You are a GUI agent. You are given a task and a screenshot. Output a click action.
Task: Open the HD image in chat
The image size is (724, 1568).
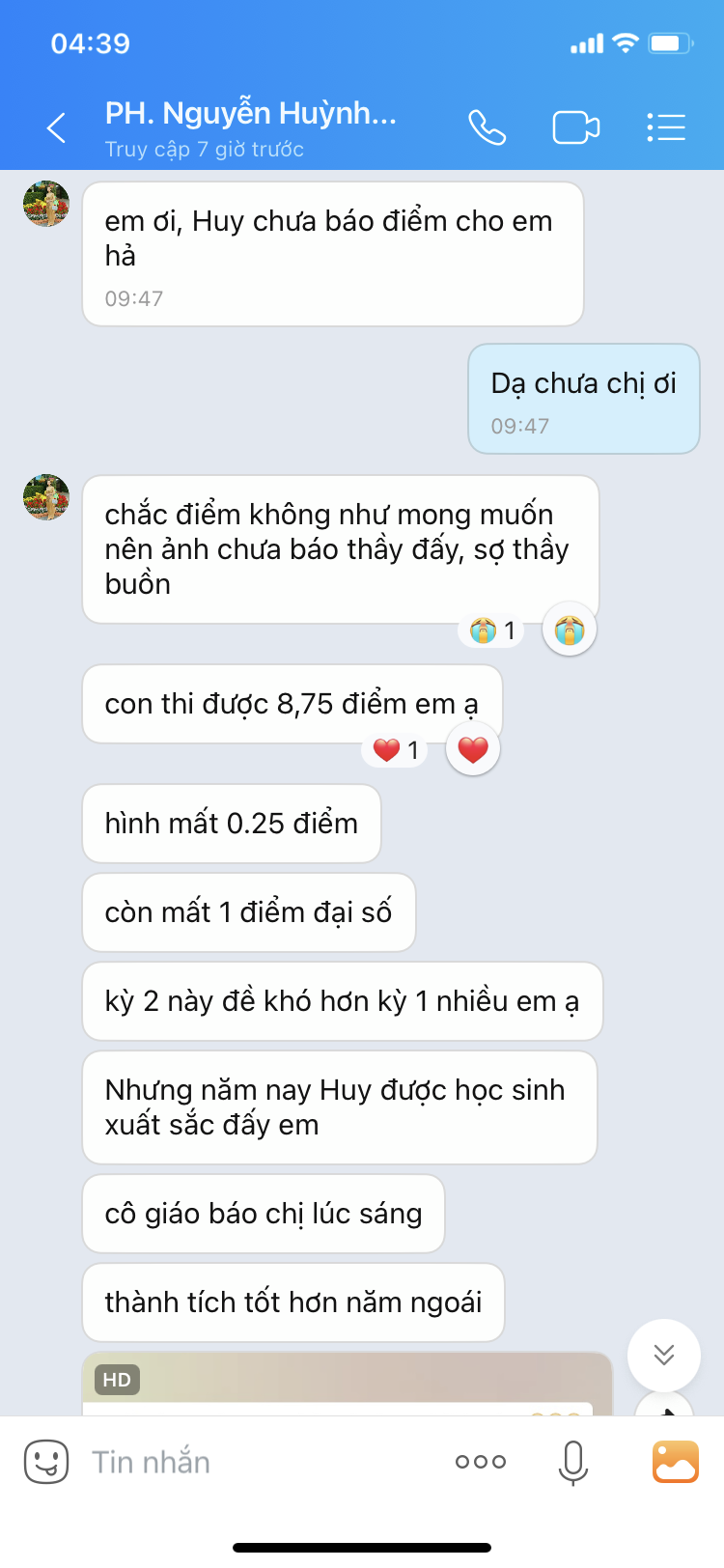point(348,1384)
